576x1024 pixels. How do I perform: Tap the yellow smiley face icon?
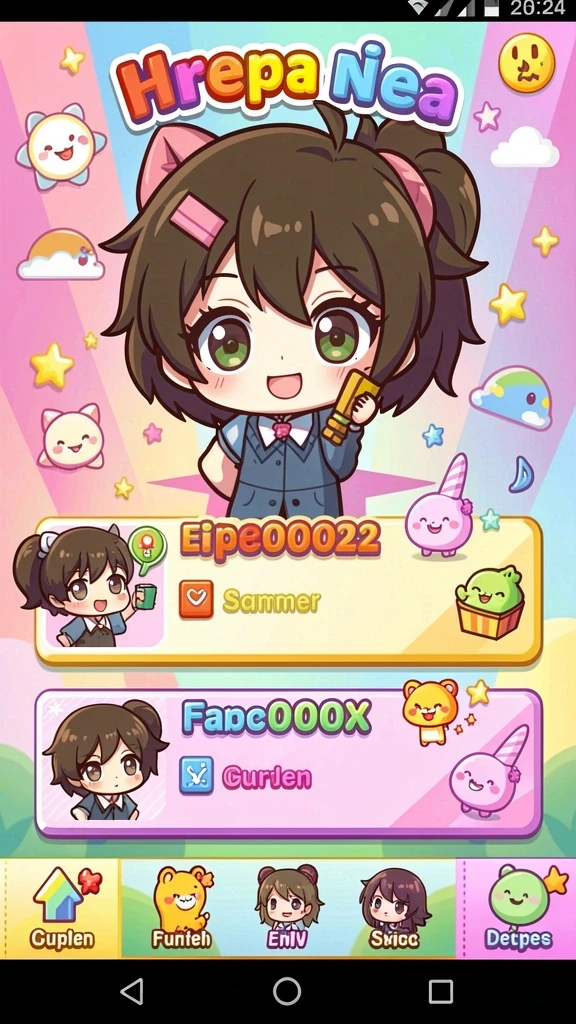pos(526,63)
